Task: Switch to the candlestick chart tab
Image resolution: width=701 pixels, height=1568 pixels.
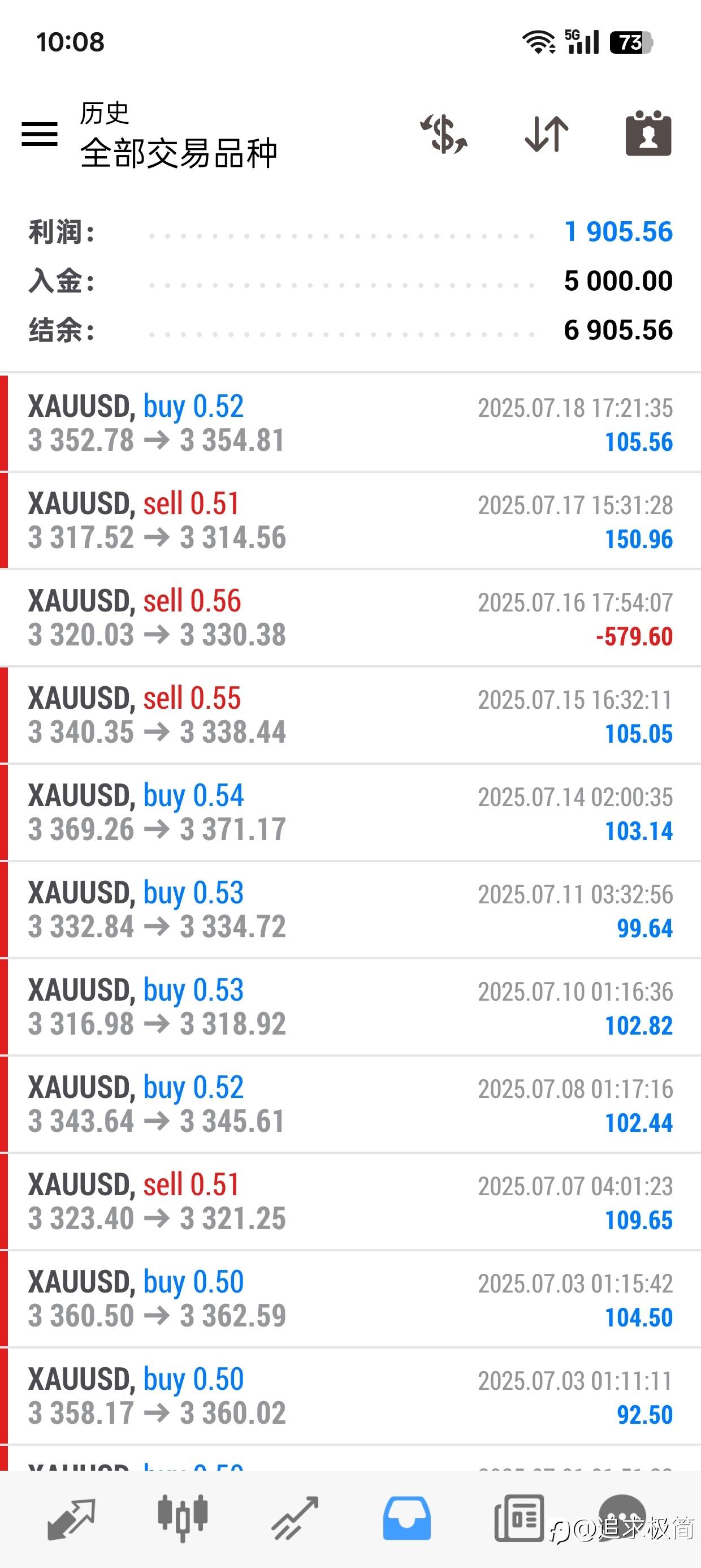Action: (183, 1518)
